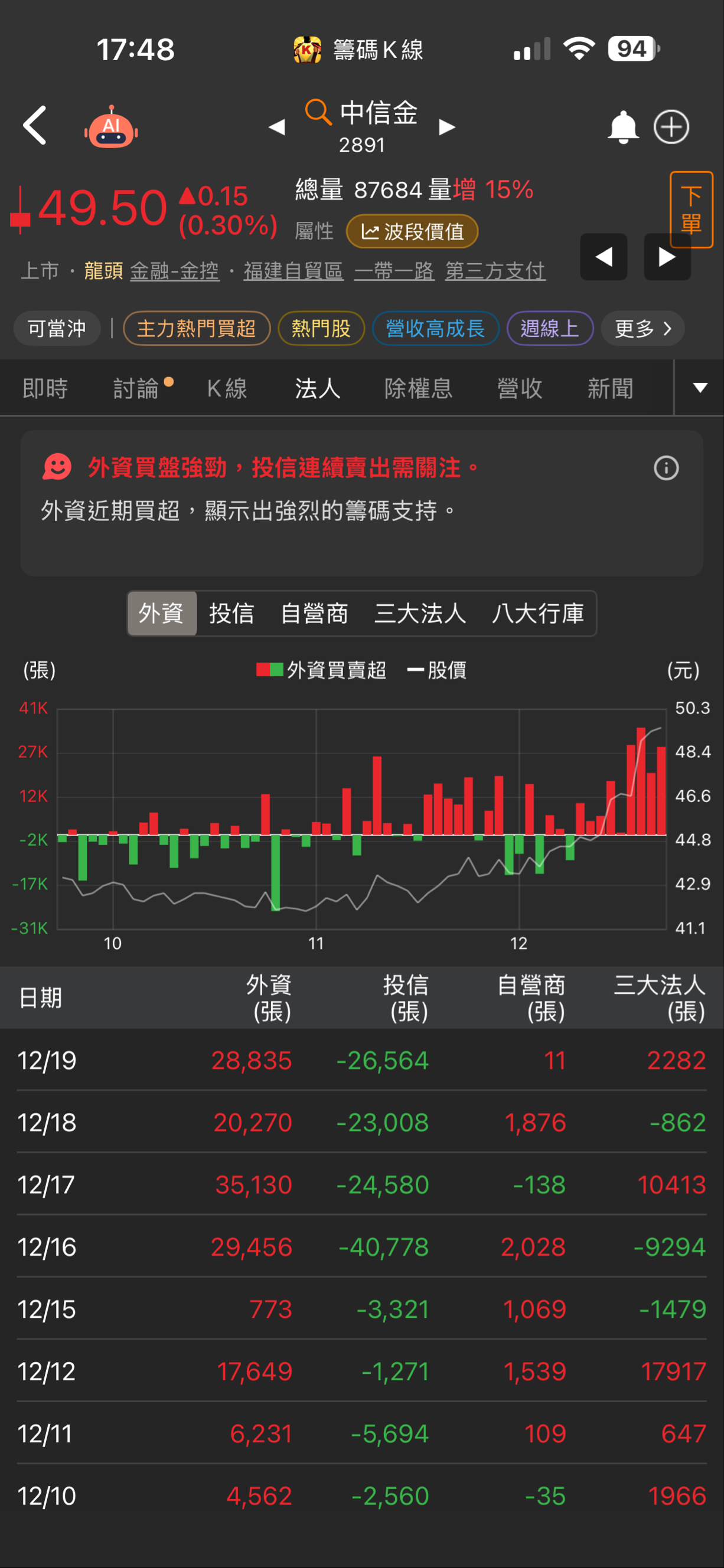
Task: Switch to the 除權息 tab
Action: [418, 388]
